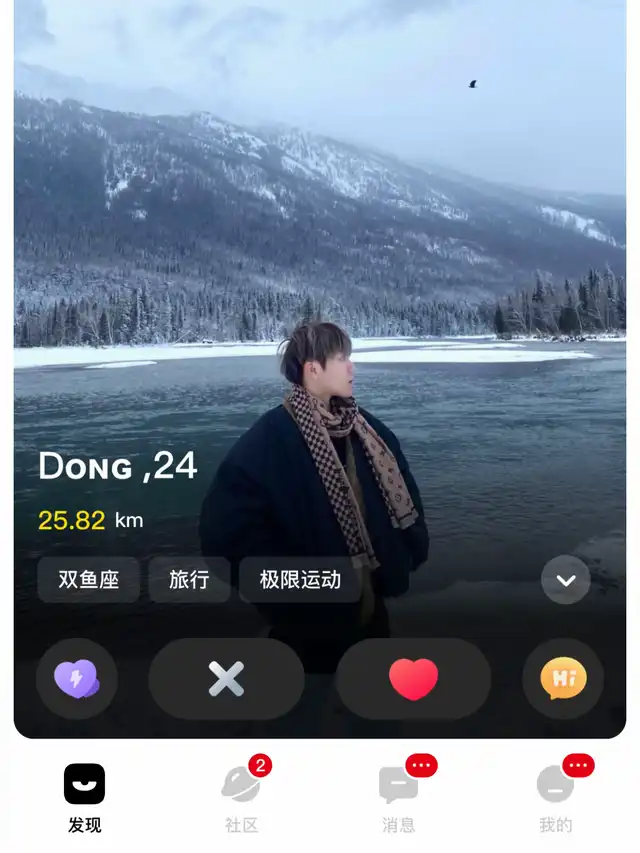The image size is (640, 853).
Task: Expand profile details with the down chevron
Action: (566, 580)
